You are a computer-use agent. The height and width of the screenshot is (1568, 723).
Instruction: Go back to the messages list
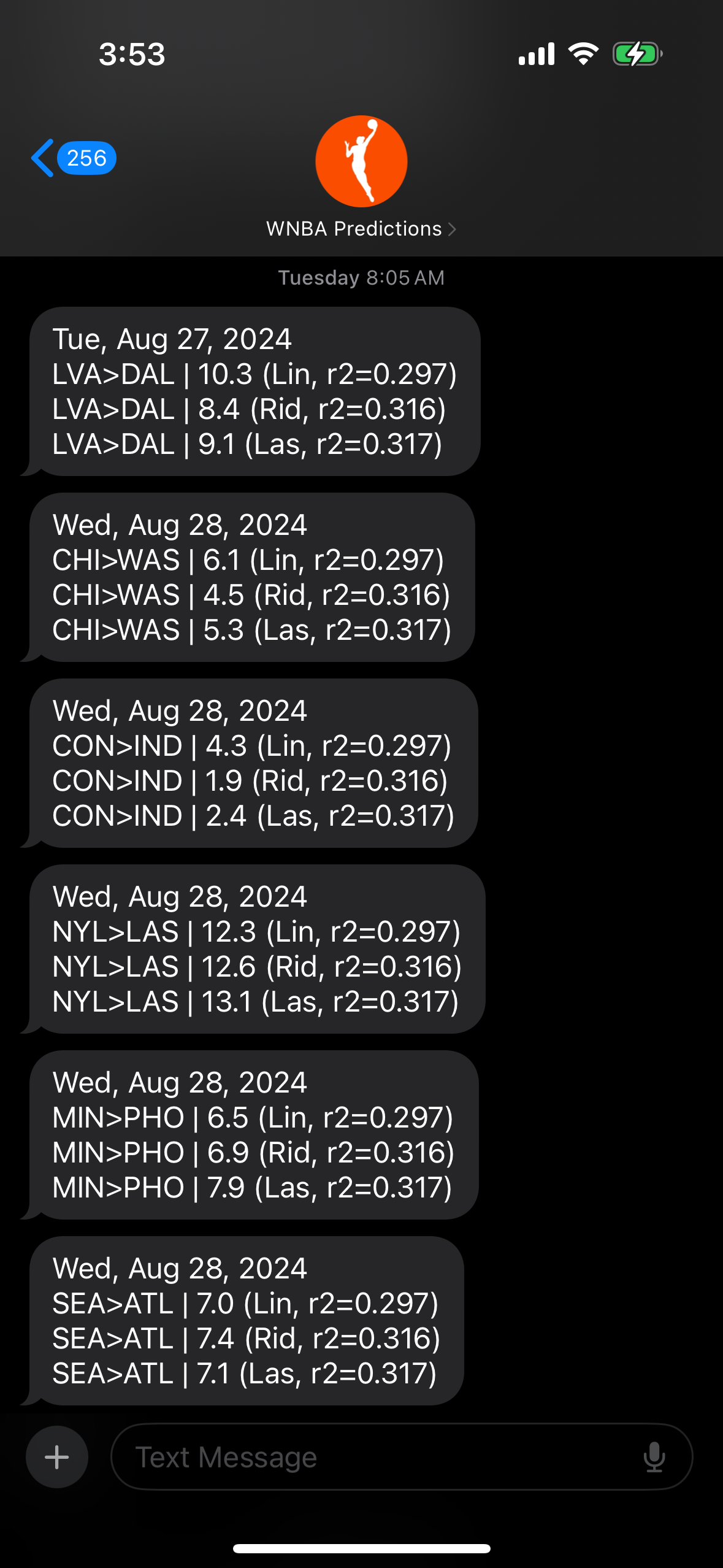pos(73,158)
